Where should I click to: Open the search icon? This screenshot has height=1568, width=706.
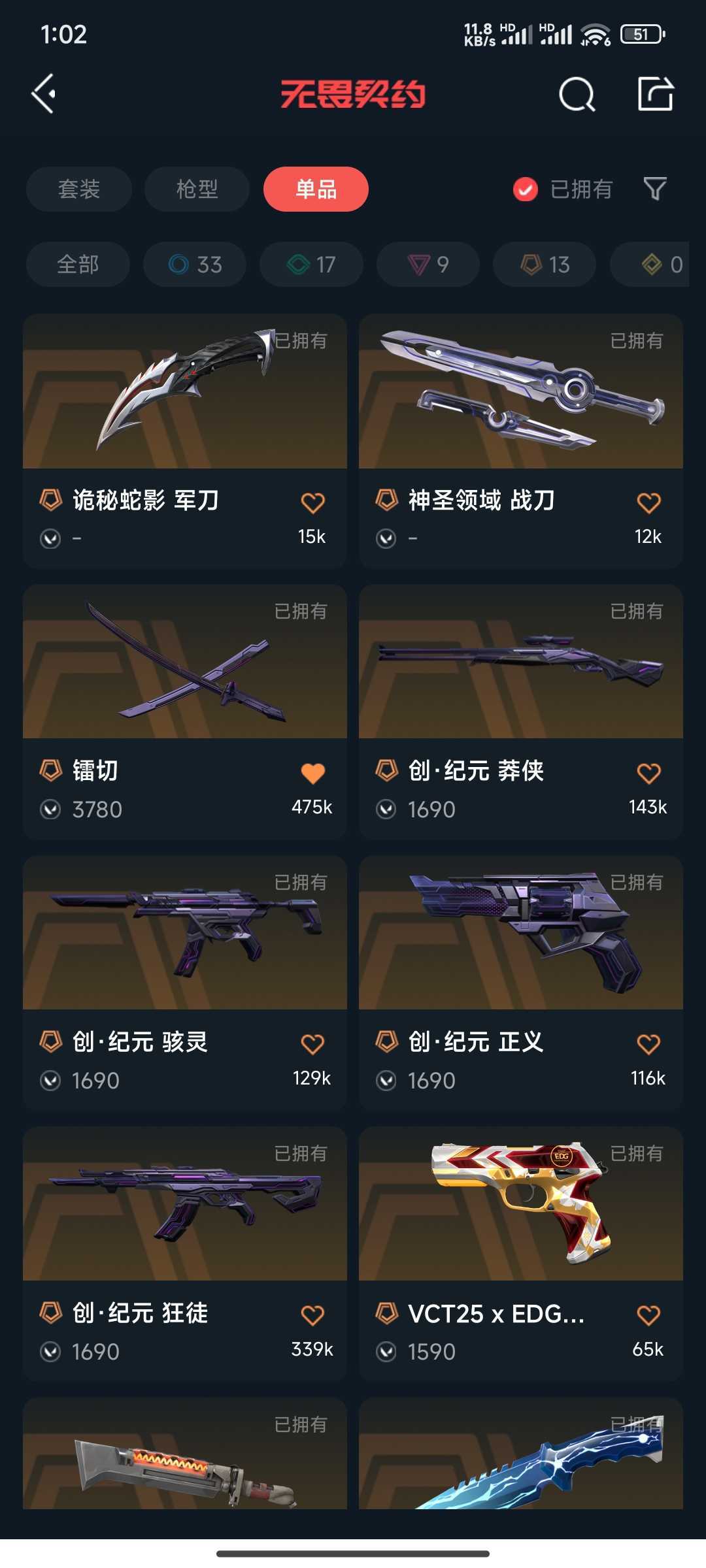(577, 95)
